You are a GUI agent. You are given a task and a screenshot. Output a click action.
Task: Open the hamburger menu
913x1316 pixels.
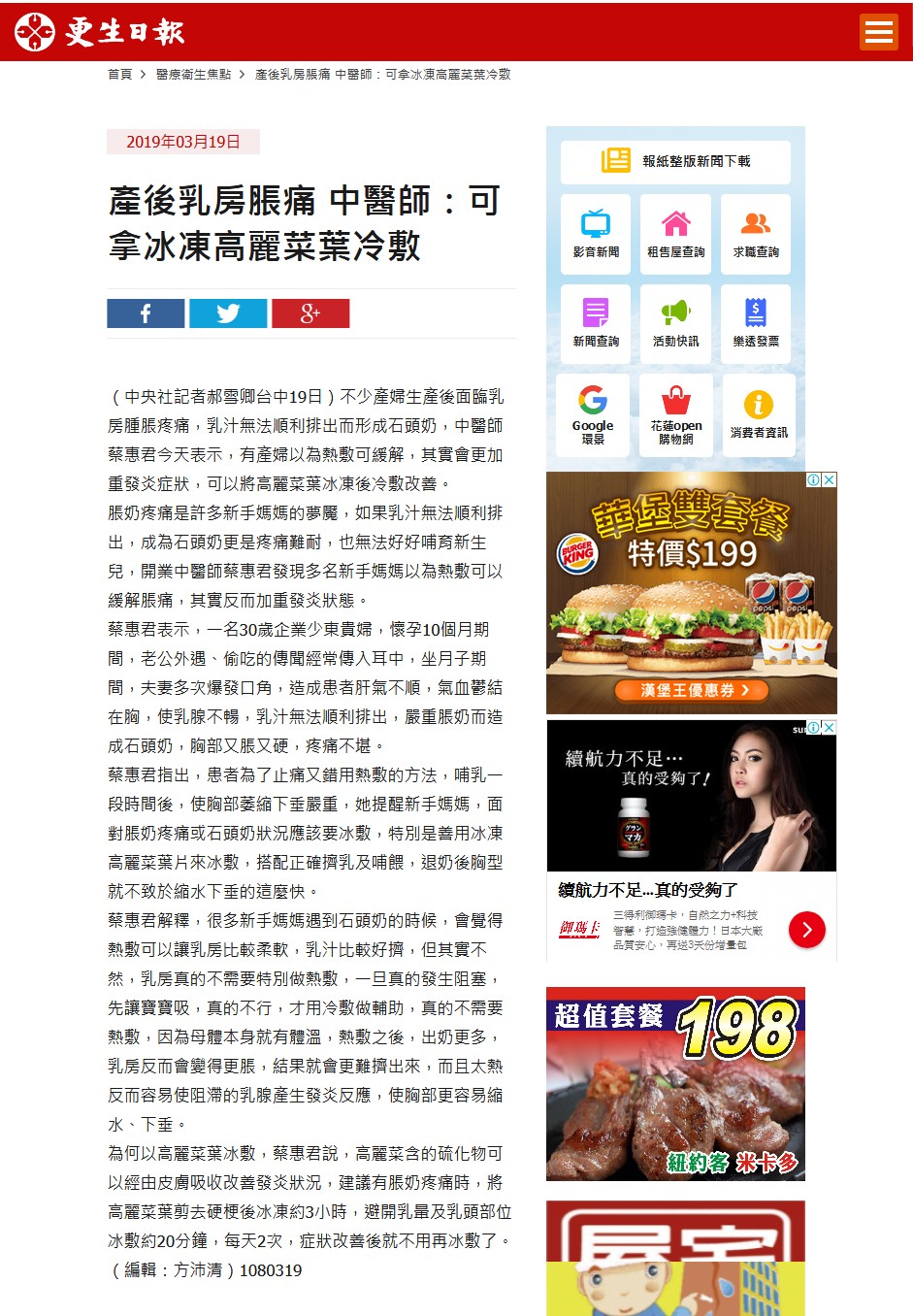tap(878, 32)
